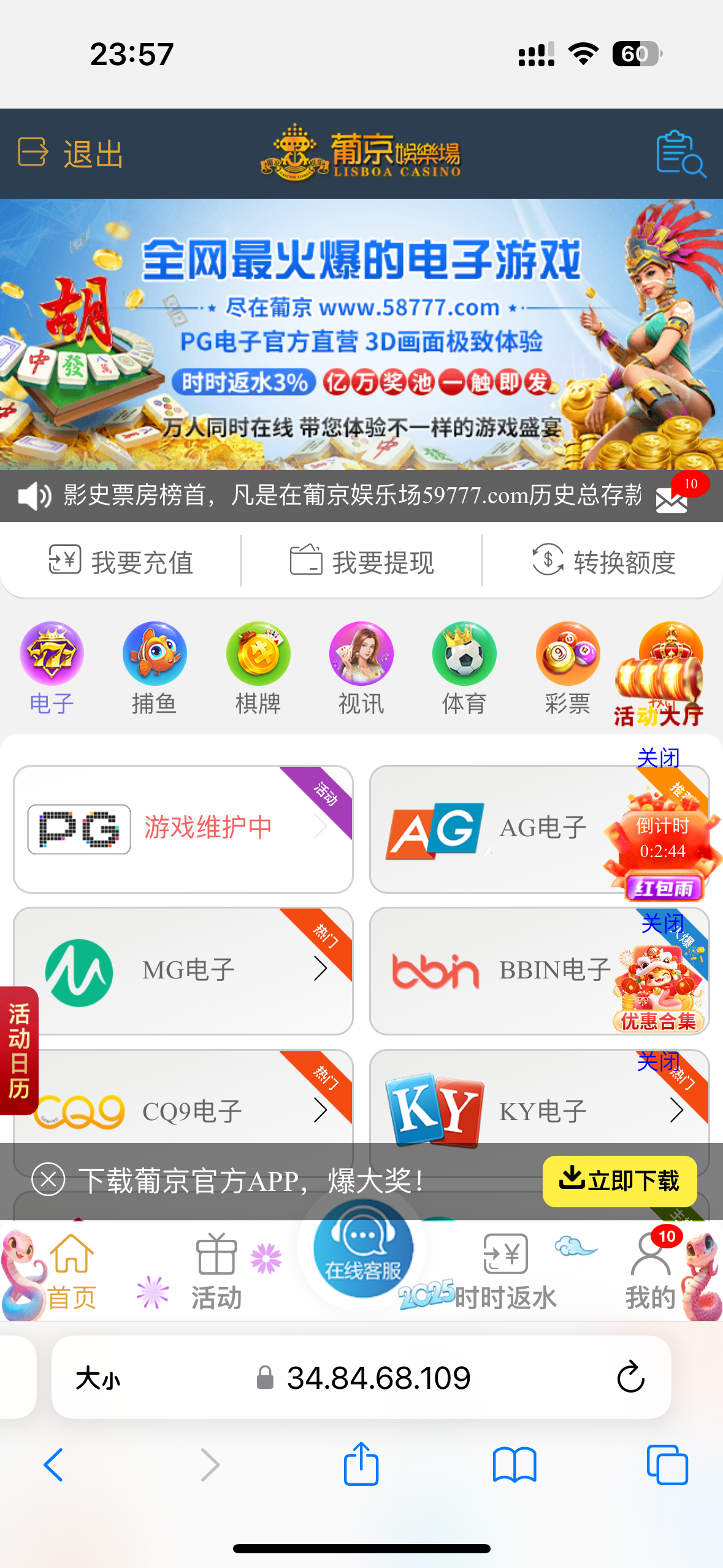723x1568 pixels.
Task: Dismiss the app download banner
Action: click(48, 1179)
